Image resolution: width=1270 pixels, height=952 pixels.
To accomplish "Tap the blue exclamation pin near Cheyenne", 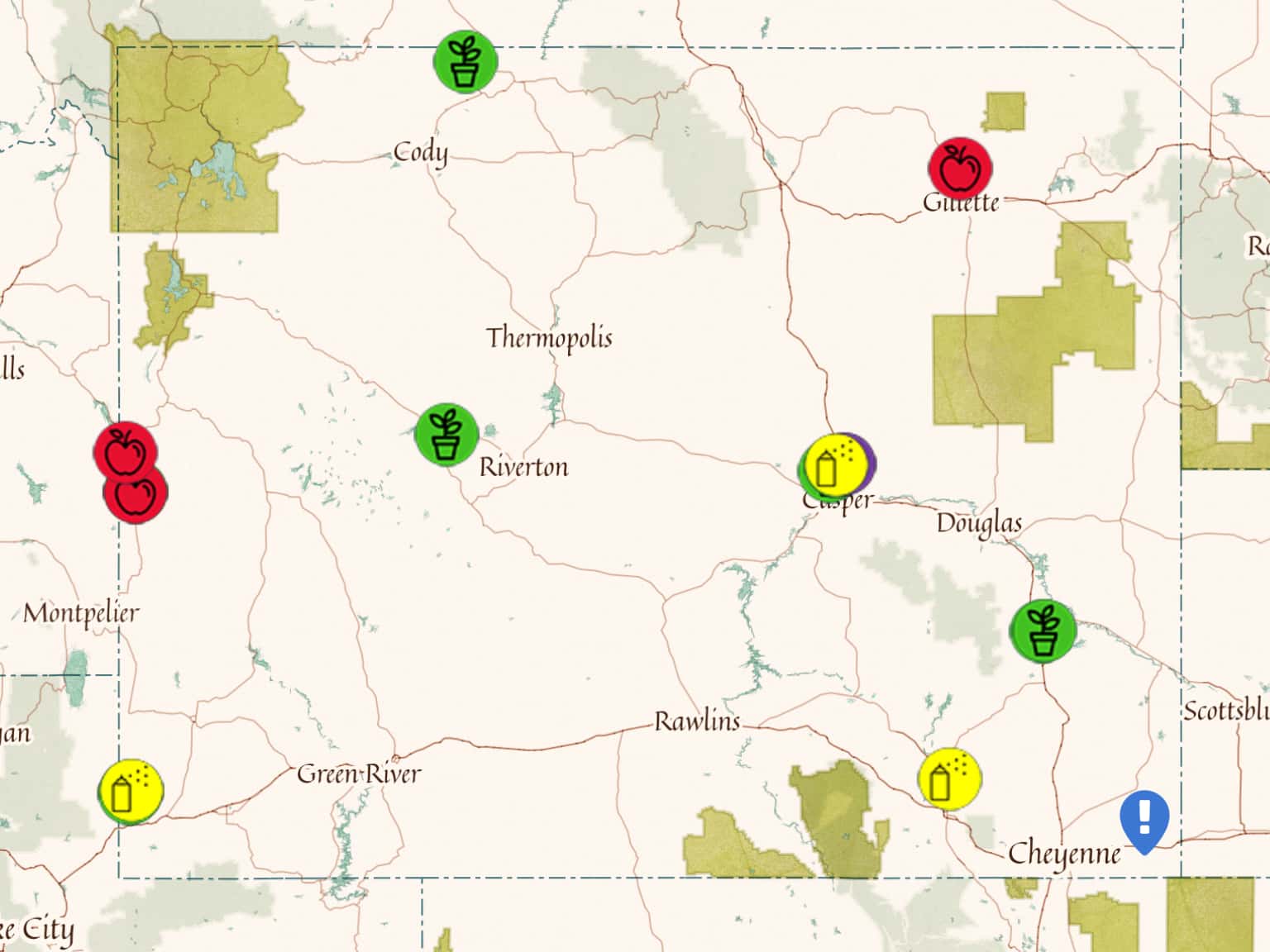I will click(x=1144, y=817).
